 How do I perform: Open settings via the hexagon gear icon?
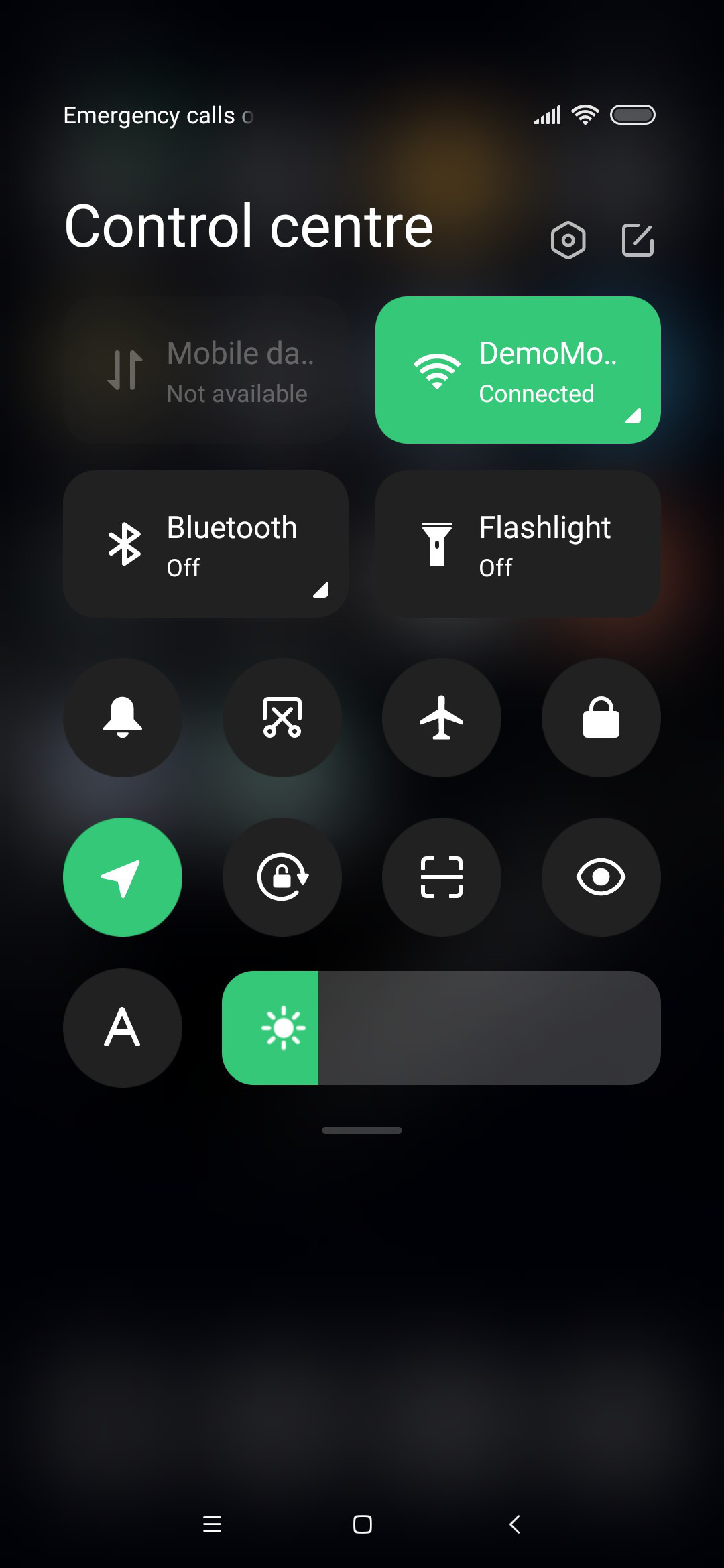pyautogui.click(x=568, y=240)
